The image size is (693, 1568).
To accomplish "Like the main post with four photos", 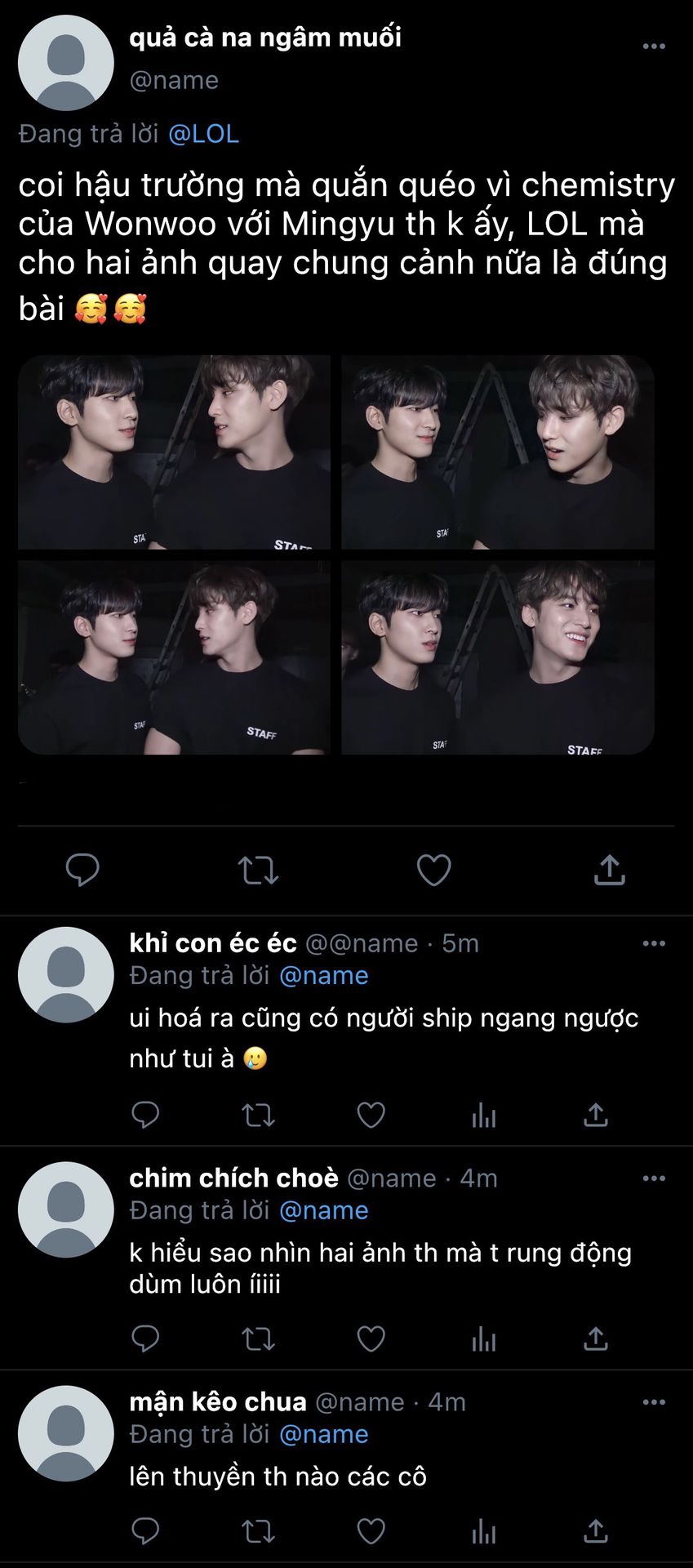I will [x=433, y=870].
